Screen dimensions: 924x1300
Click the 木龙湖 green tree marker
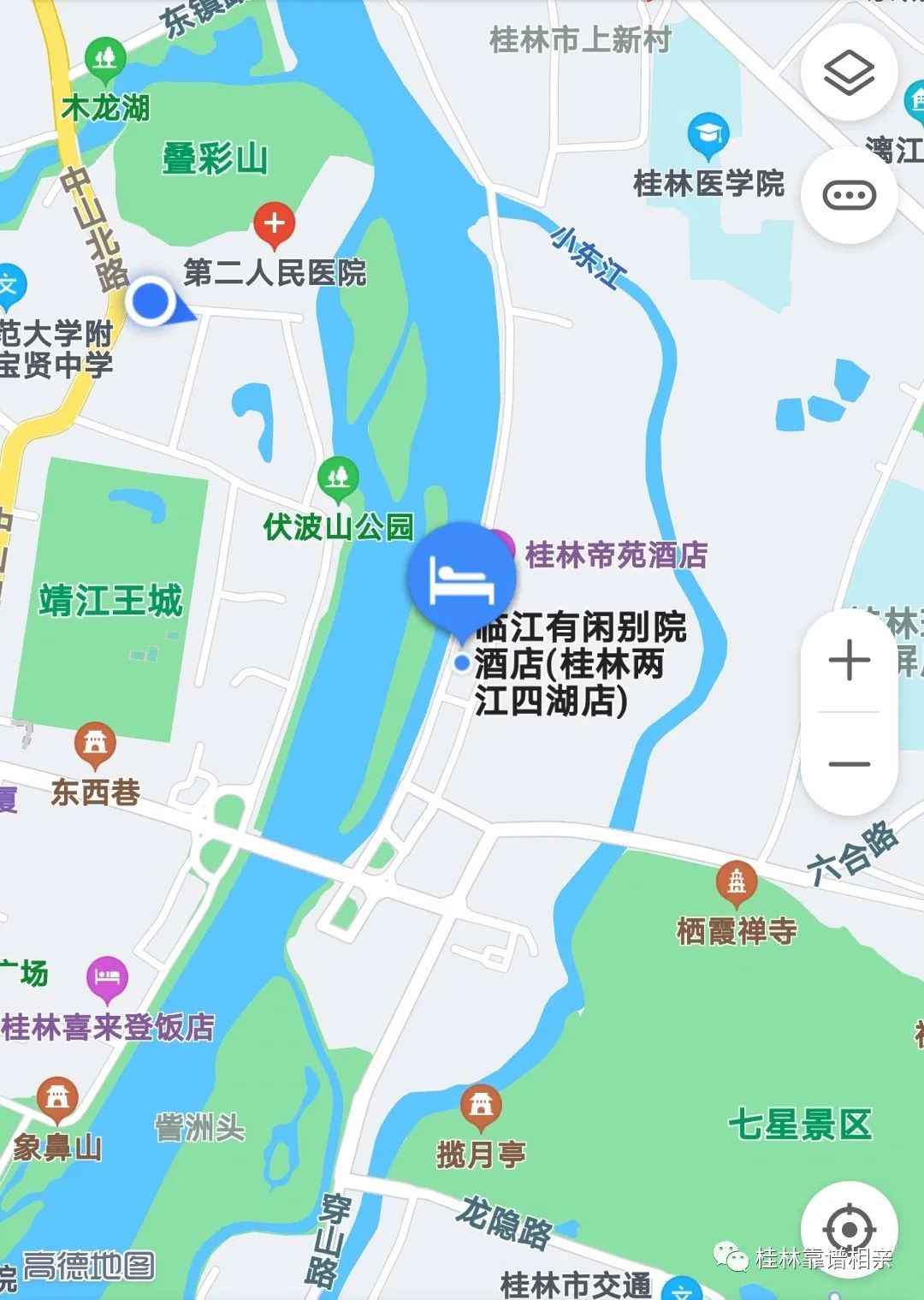tap(104, 57)
